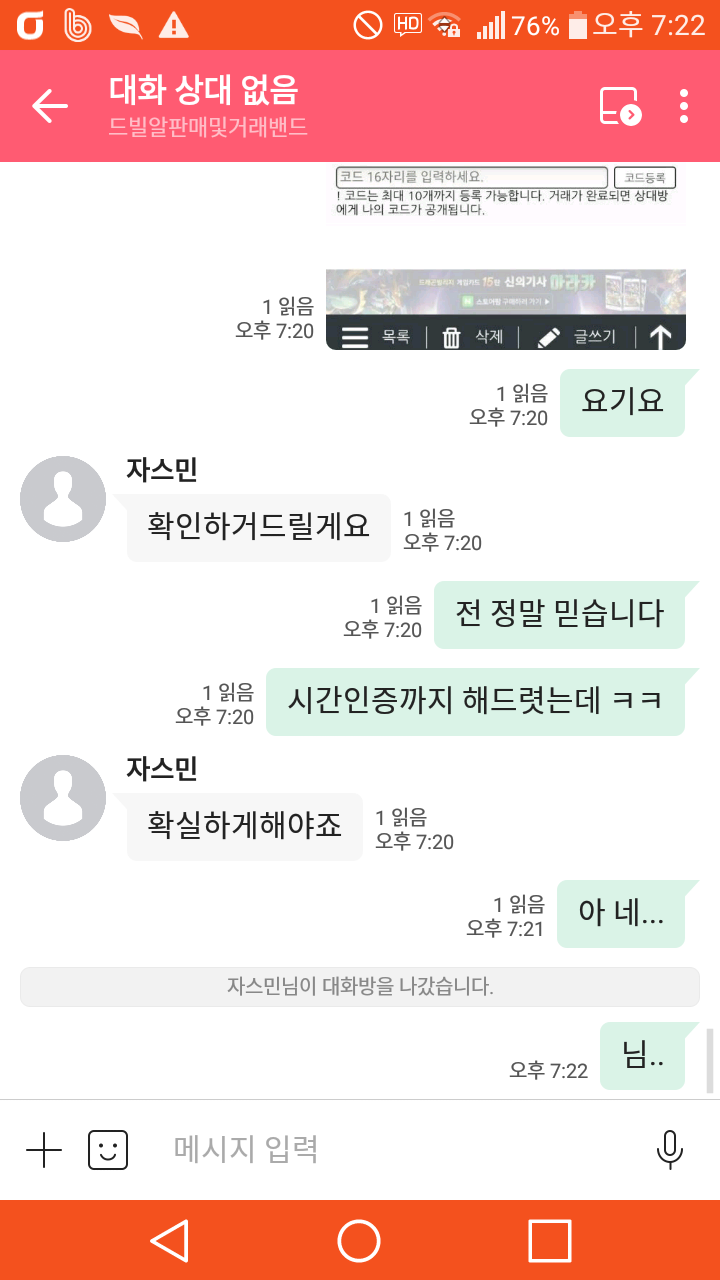Go back using the top arrow
The height and width of the screenshot is (1280, 720).
[49, 106]
